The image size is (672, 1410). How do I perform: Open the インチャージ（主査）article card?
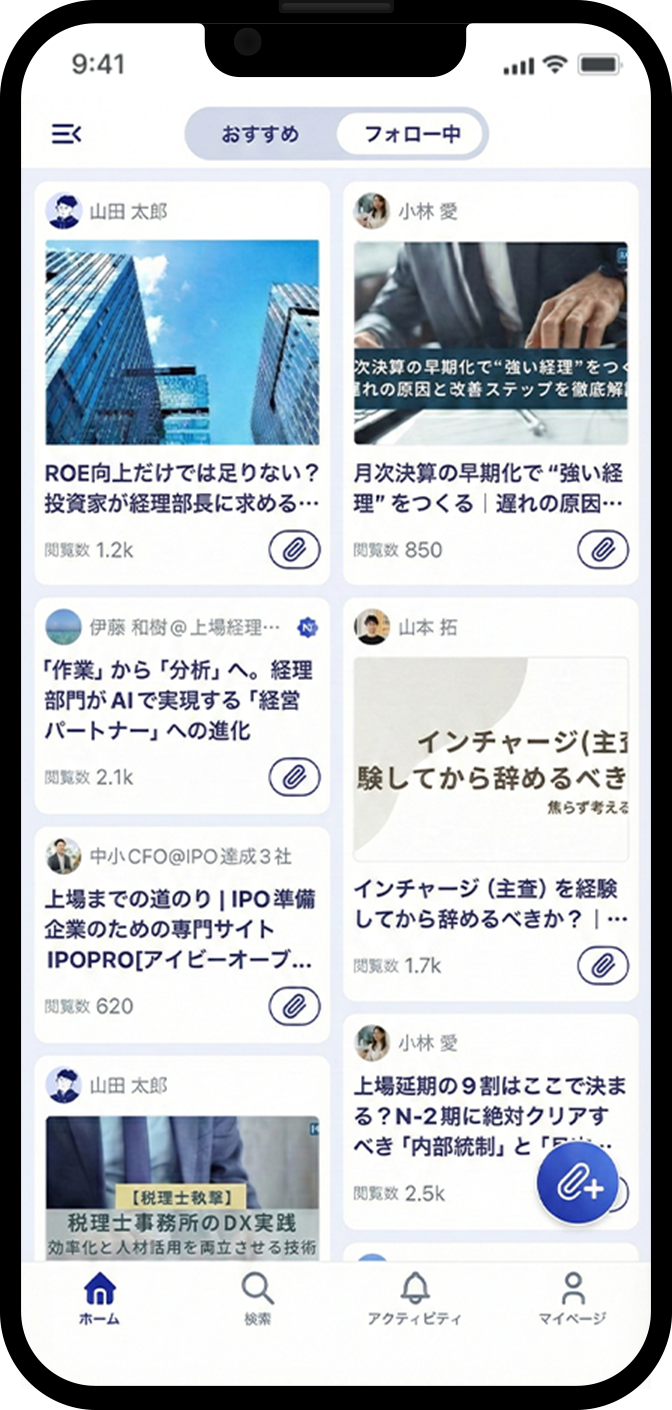click(490, 903)
